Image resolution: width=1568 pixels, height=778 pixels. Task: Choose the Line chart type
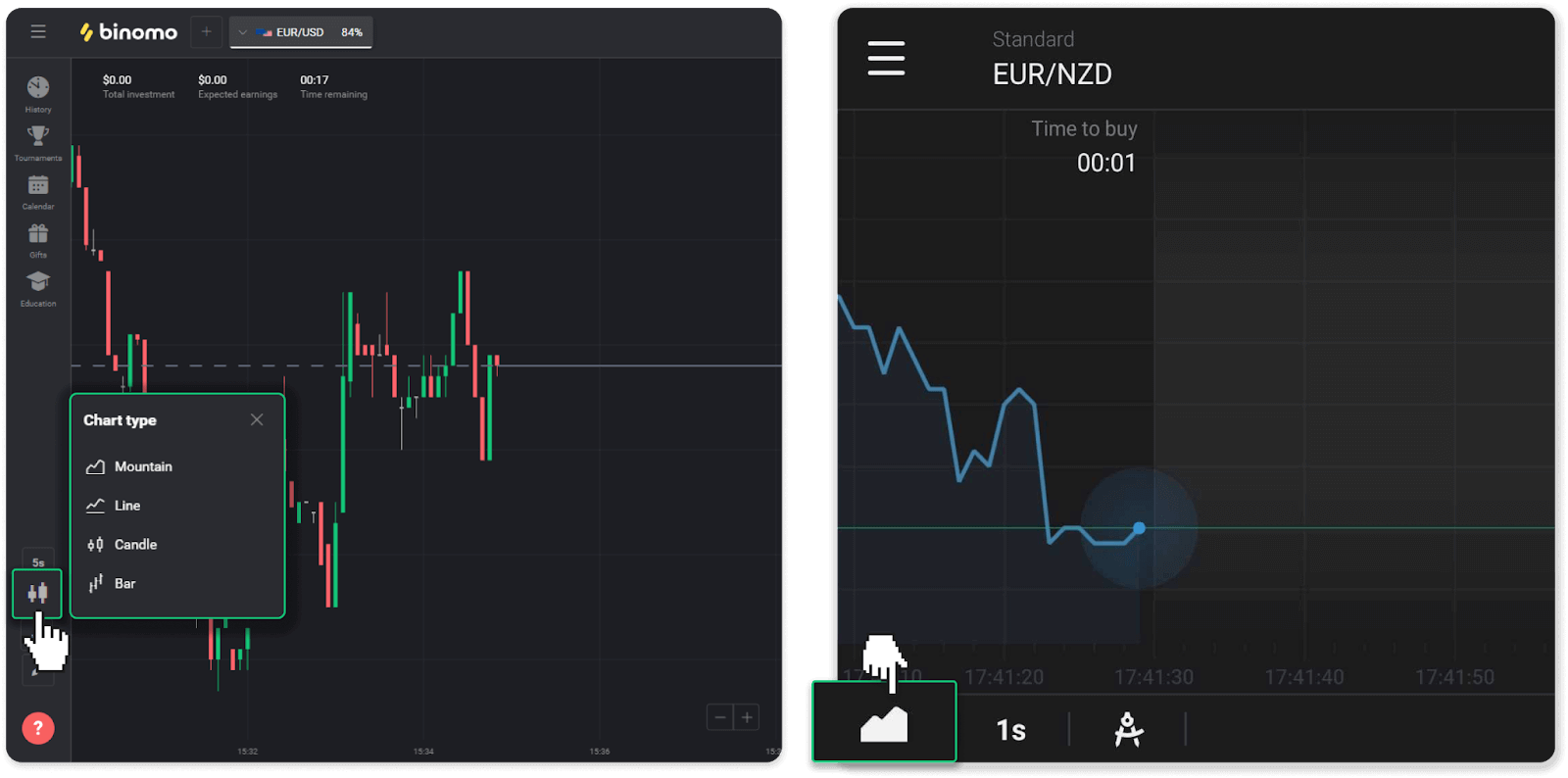[126, 506]
